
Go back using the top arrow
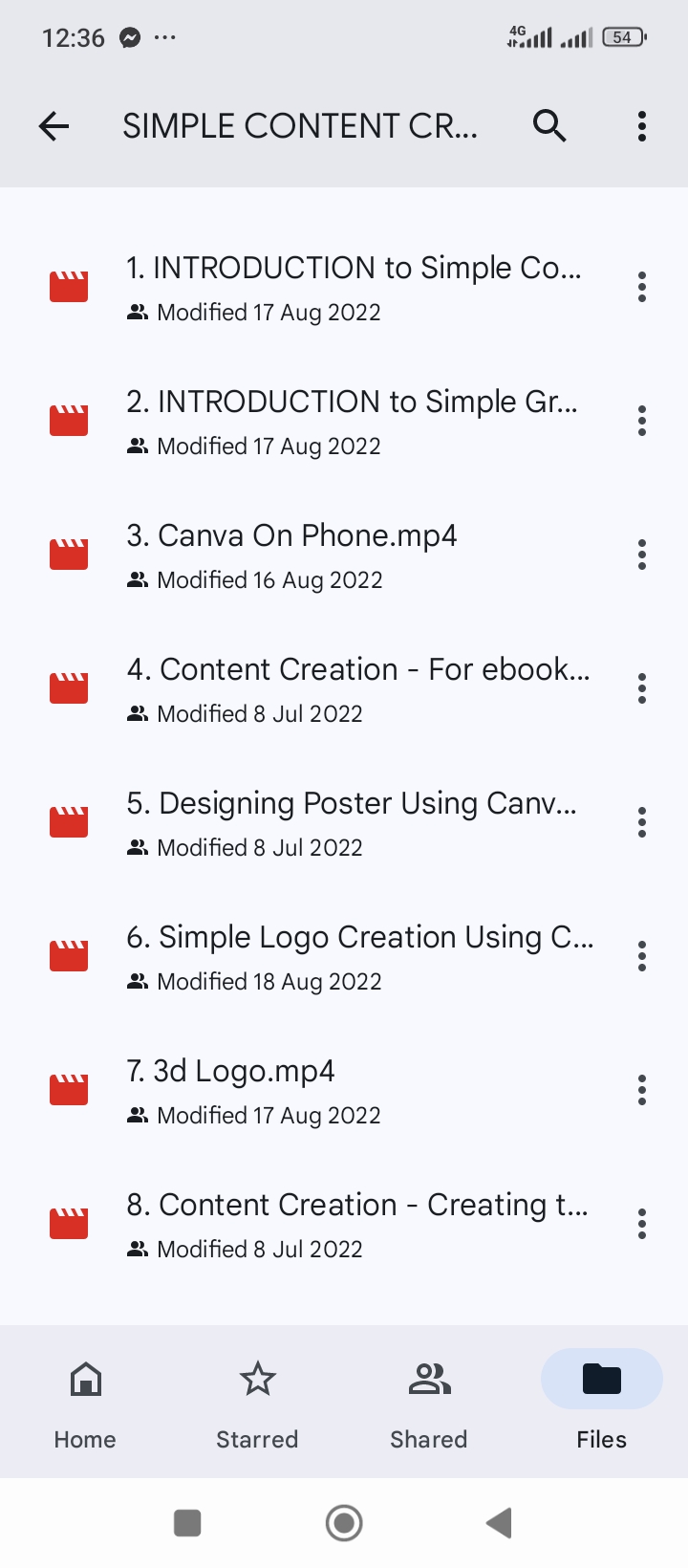pos(54,125)
